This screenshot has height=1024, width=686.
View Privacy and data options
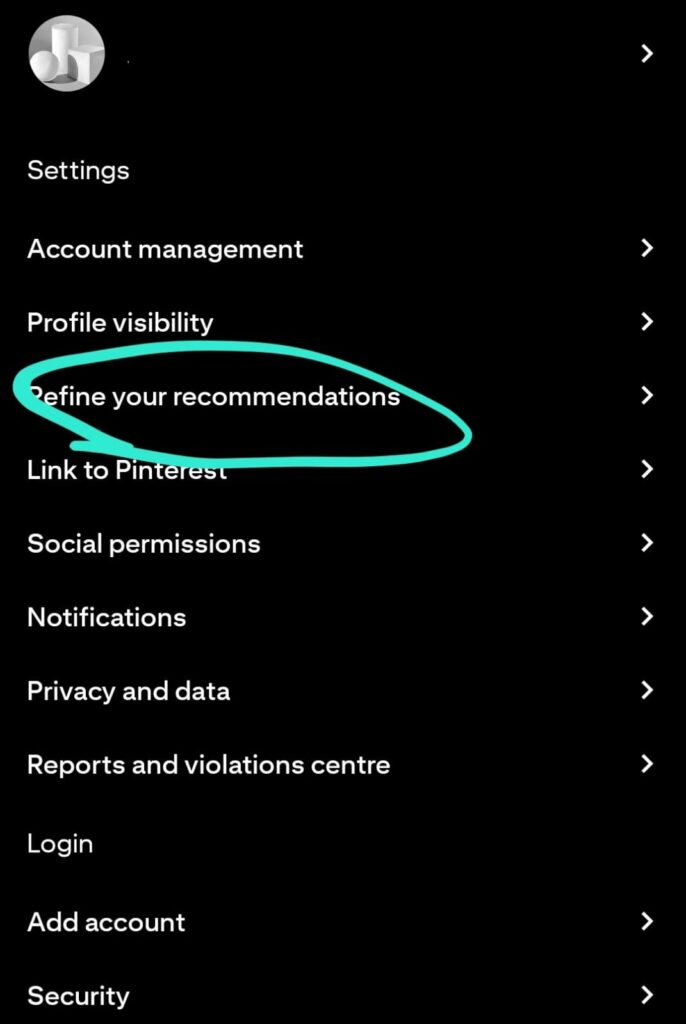click(128, 691)
